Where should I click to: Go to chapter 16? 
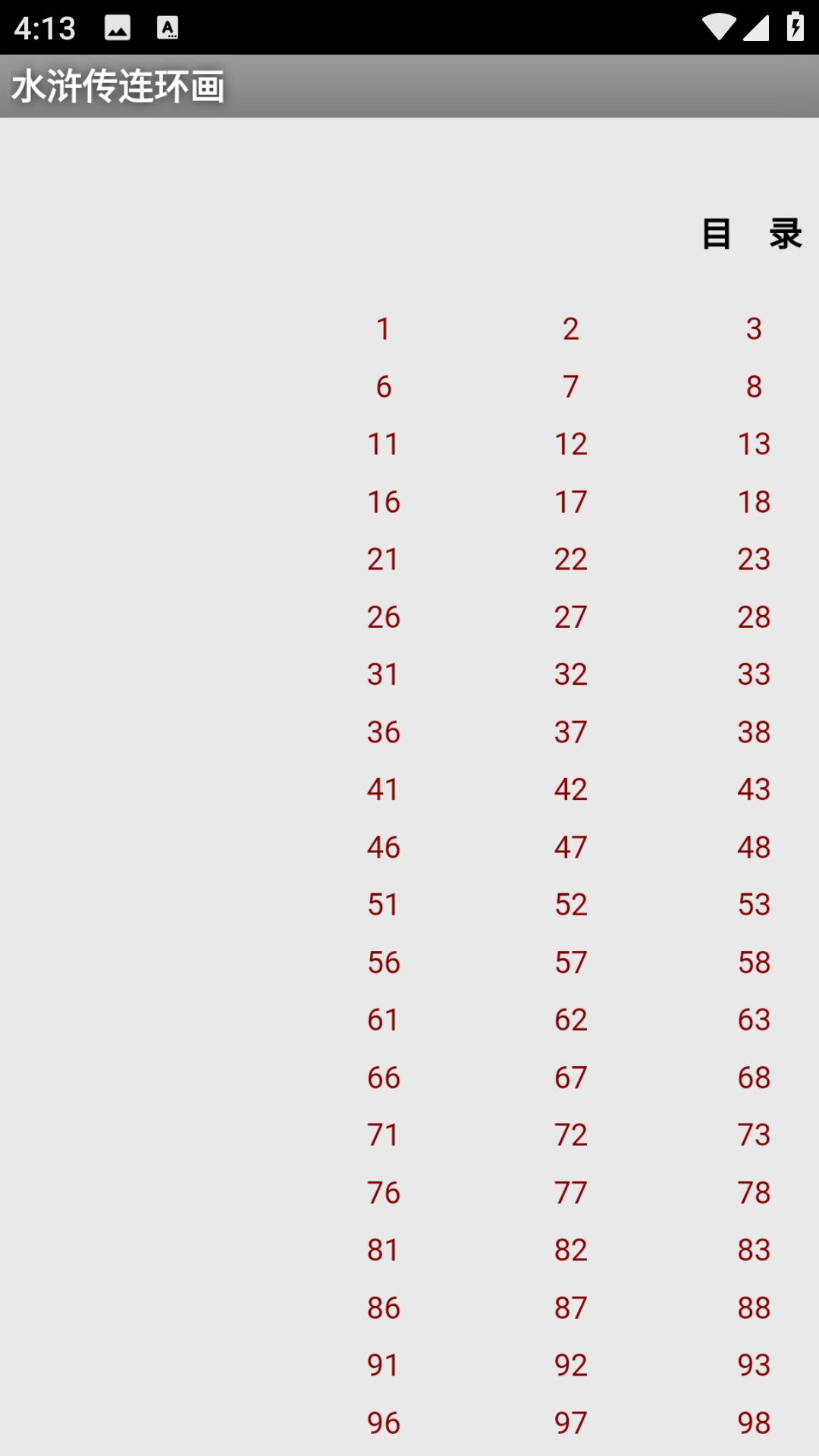pyautogui.click(x=383, y=502)
